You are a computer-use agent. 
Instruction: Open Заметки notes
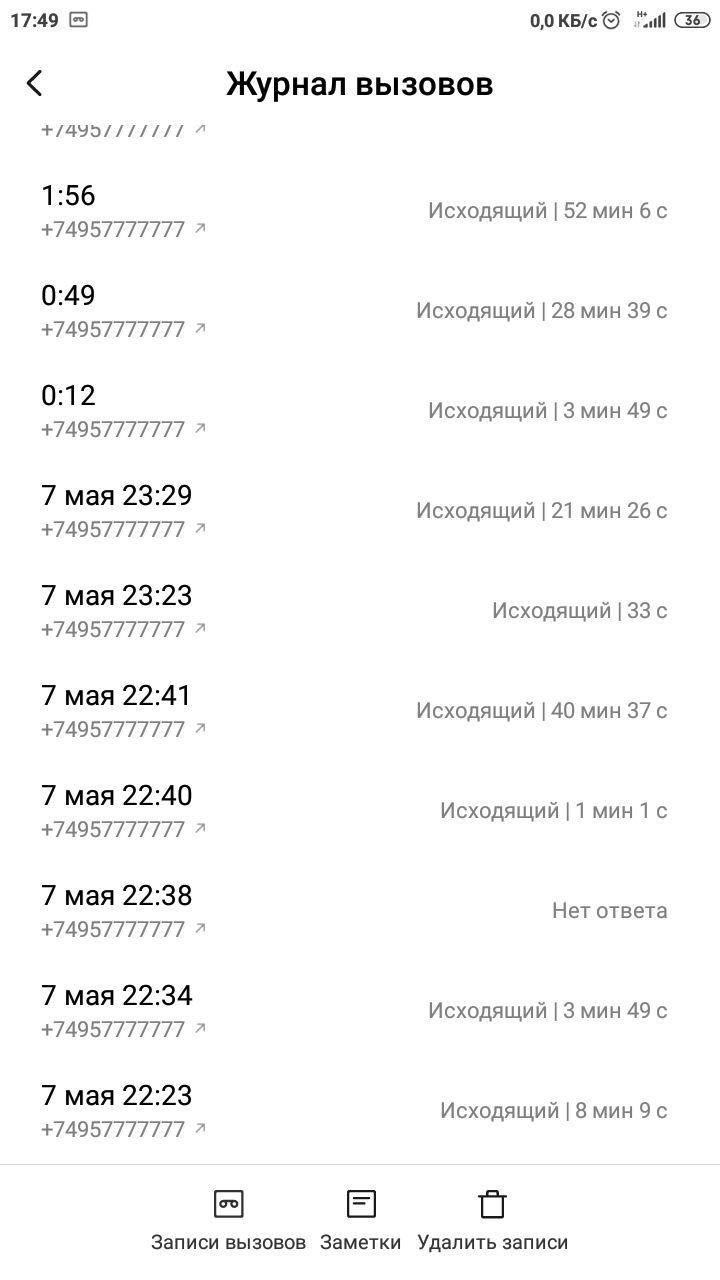[360, 1220]
